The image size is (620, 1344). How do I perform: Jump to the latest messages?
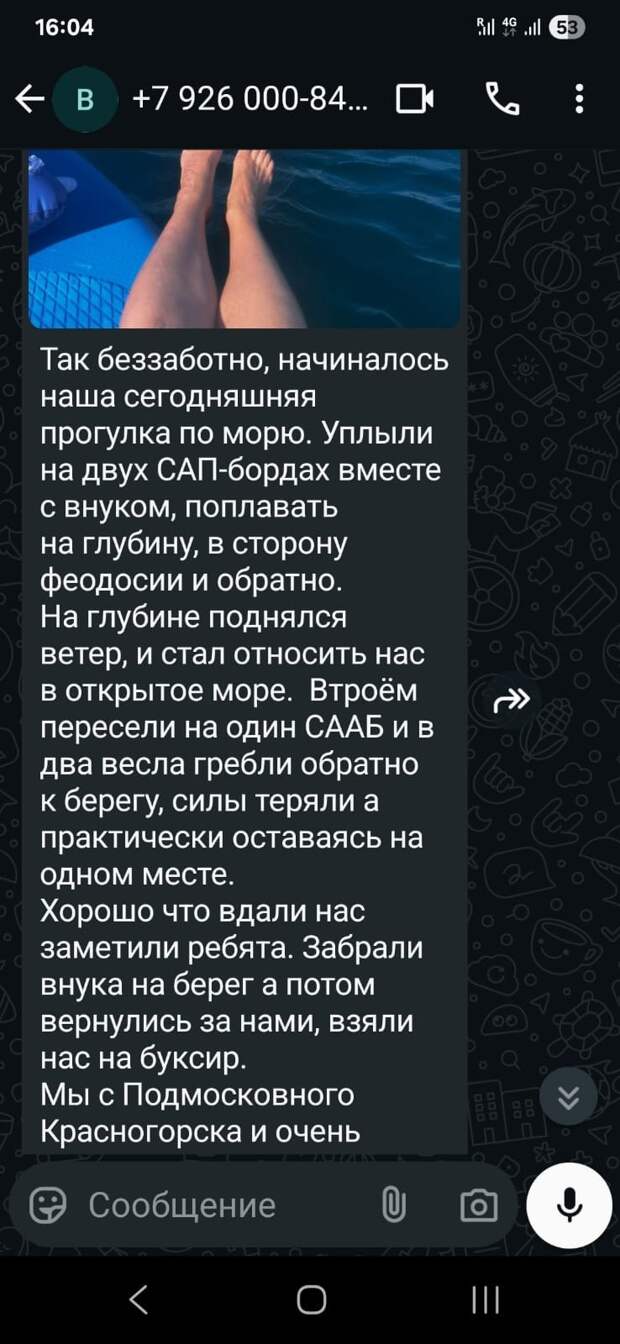(x=568, y=1099)
